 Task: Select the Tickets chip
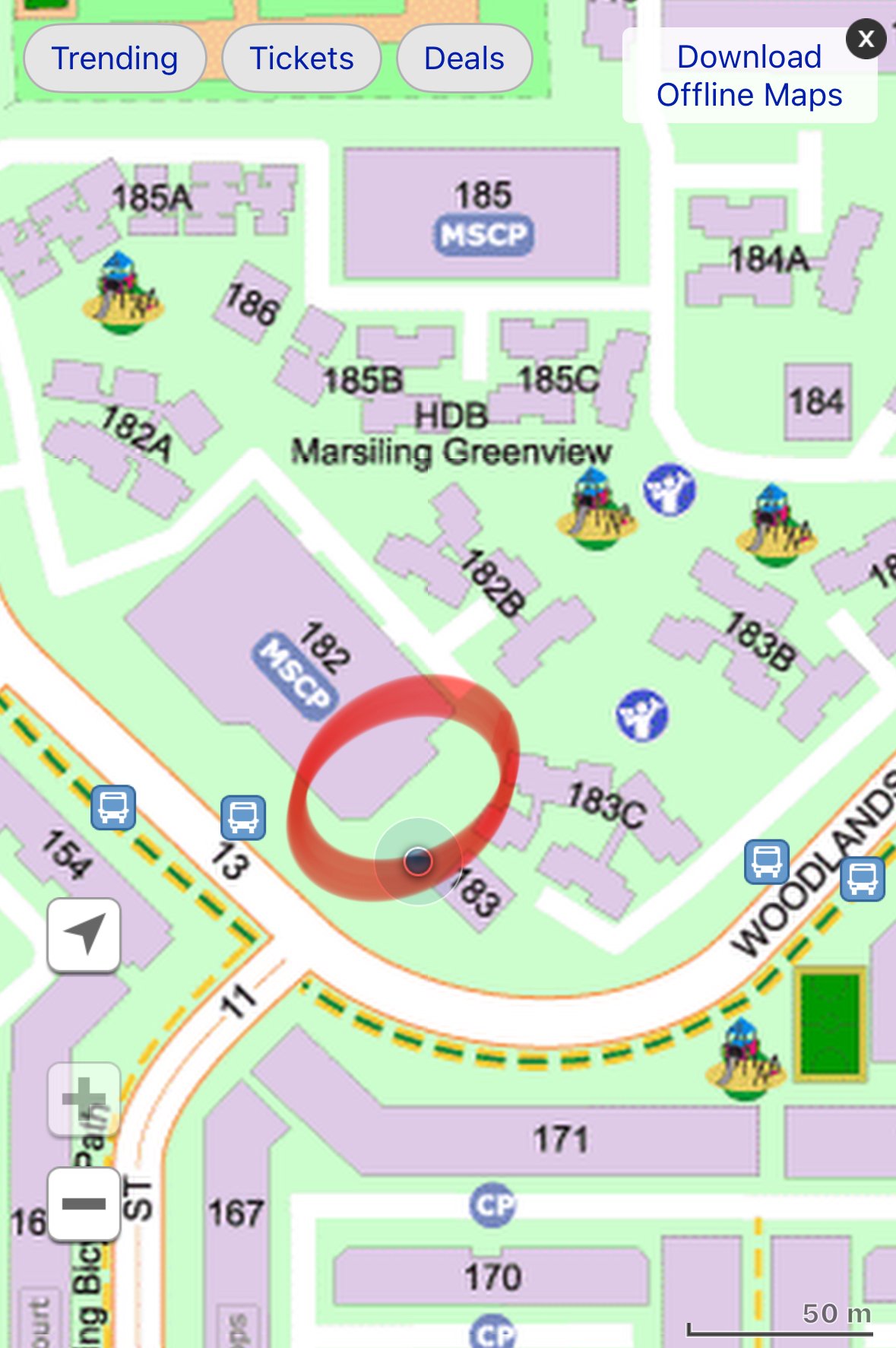click(302, 59)
